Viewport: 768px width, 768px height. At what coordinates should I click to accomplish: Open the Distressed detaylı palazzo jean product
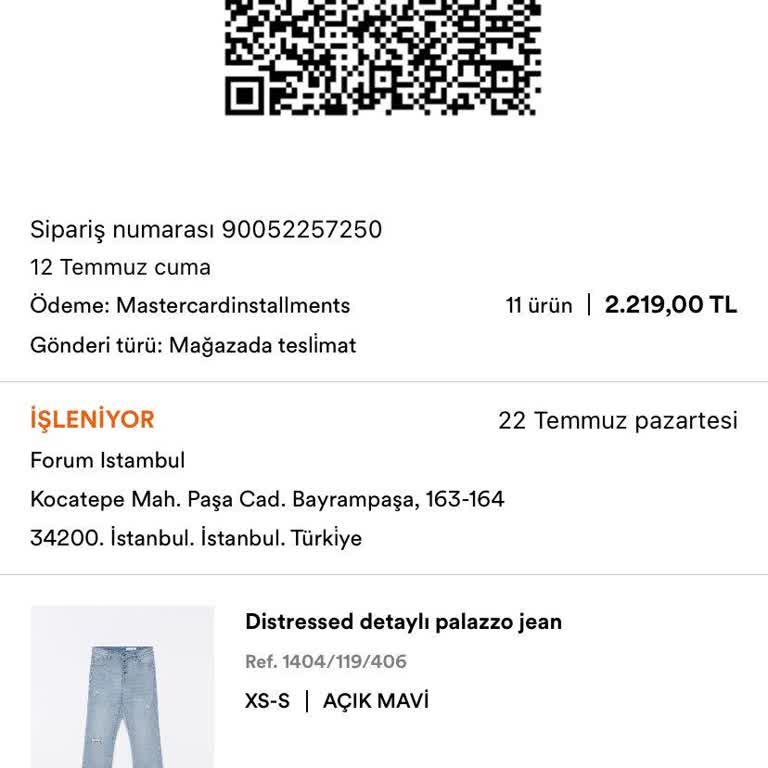coord(403,622)
